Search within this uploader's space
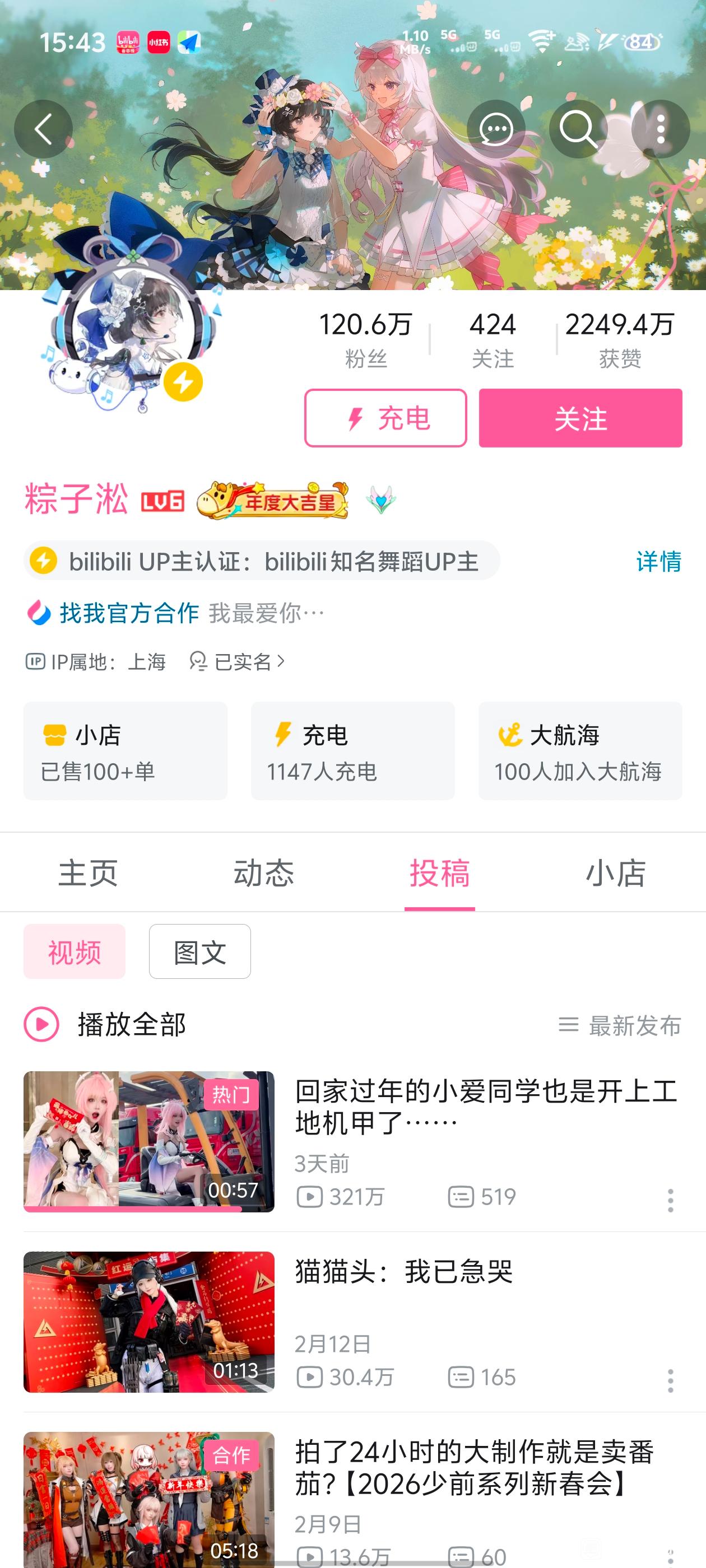The image size is (706, 1568). click(578, 129)
